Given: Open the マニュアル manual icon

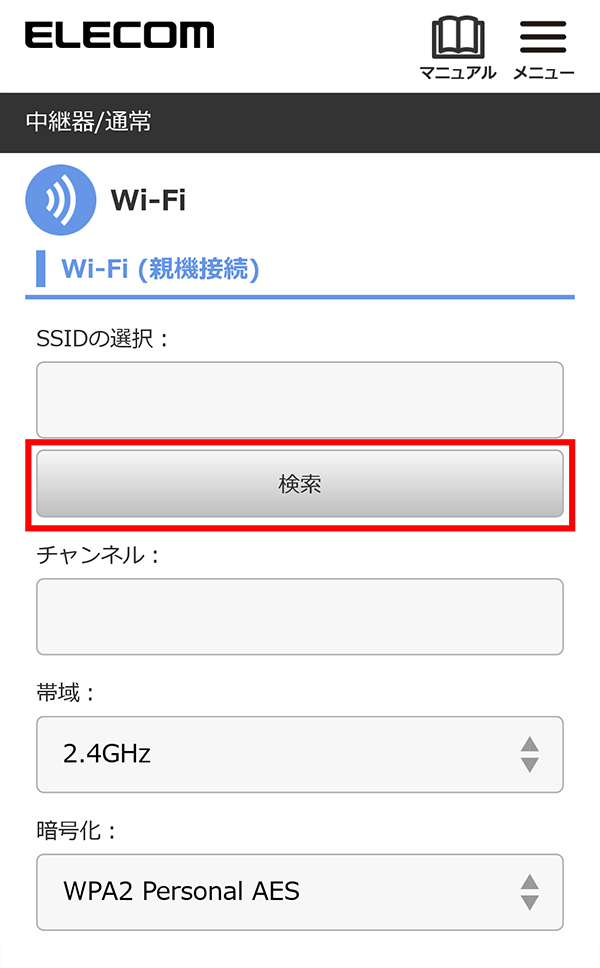Looking at the screenshot, I should click(457, 46).
